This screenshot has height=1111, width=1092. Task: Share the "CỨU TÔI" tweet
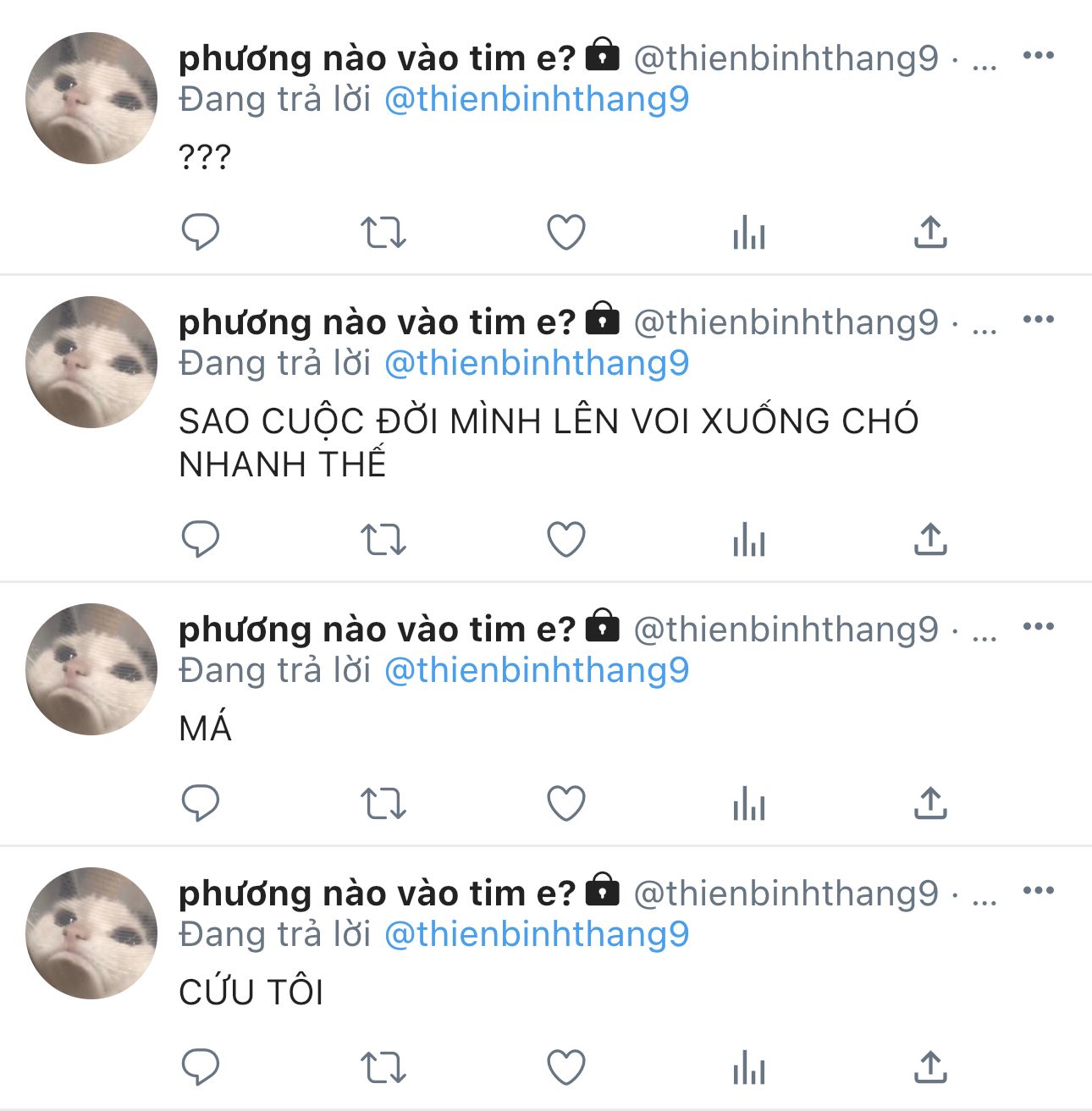point(929,1067)
